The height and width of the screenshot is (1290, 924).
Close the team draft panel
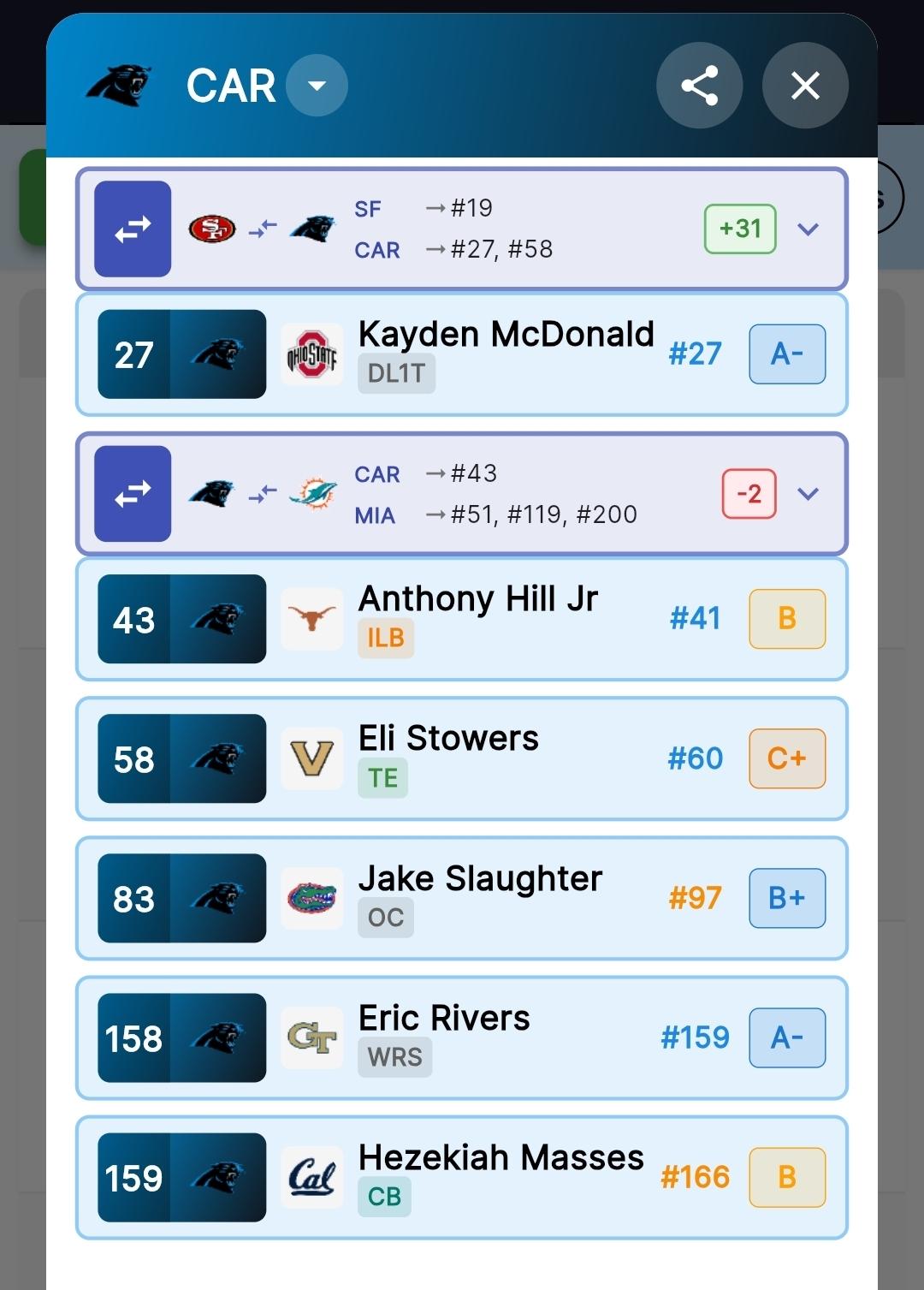[805, 86]
